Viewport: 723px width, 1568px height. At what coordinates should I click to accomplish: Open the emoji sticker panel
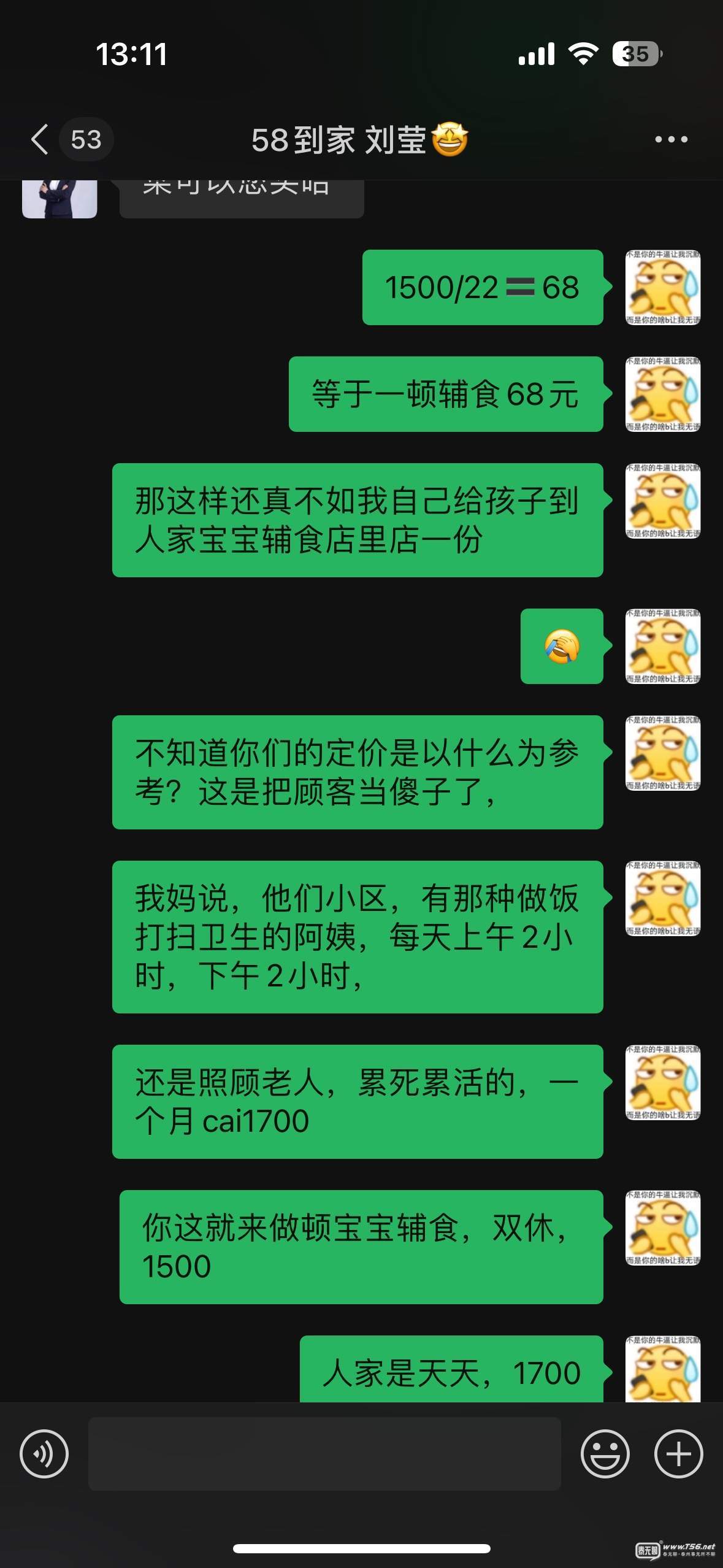tap(605, 1453)
